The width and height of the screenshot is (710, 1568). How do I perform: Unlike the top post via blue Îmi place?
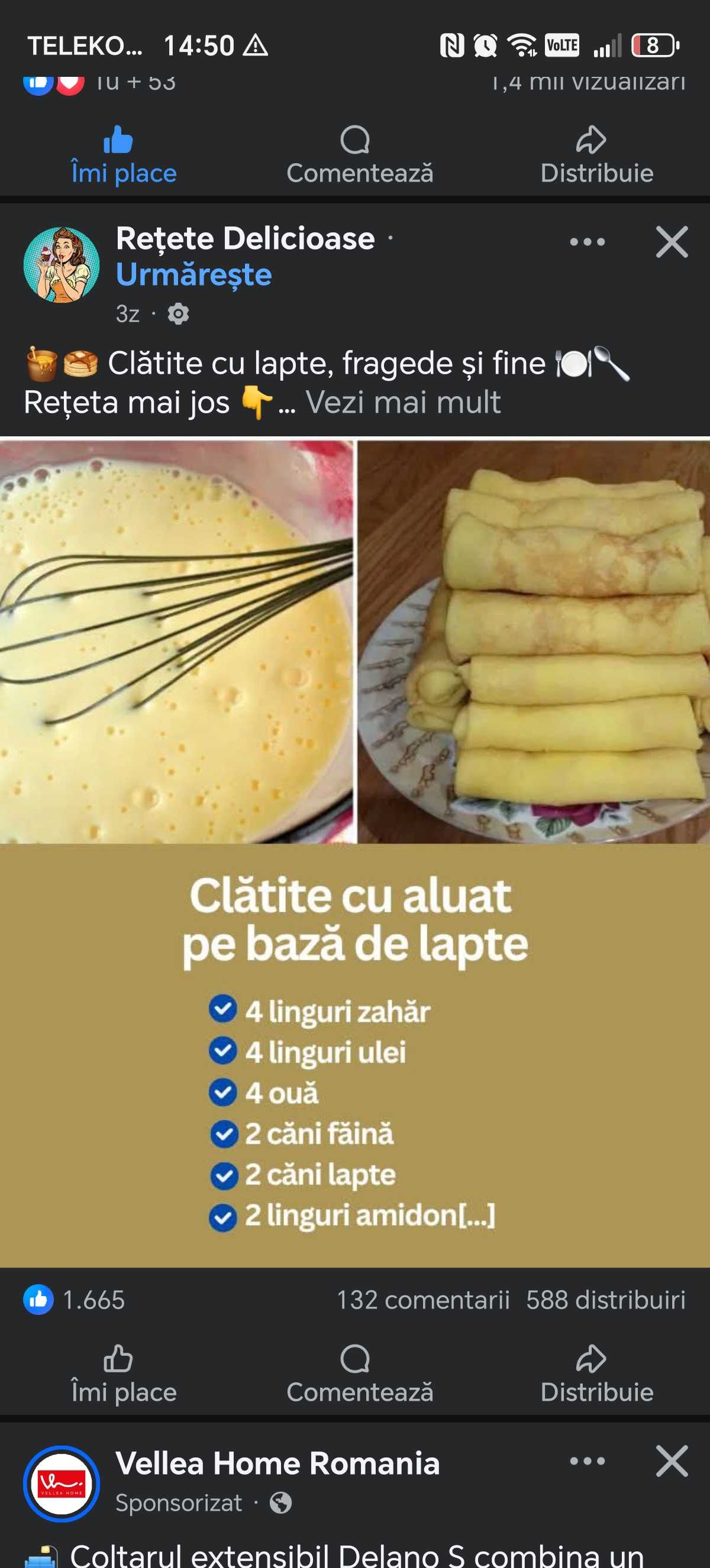click(124, 156)
